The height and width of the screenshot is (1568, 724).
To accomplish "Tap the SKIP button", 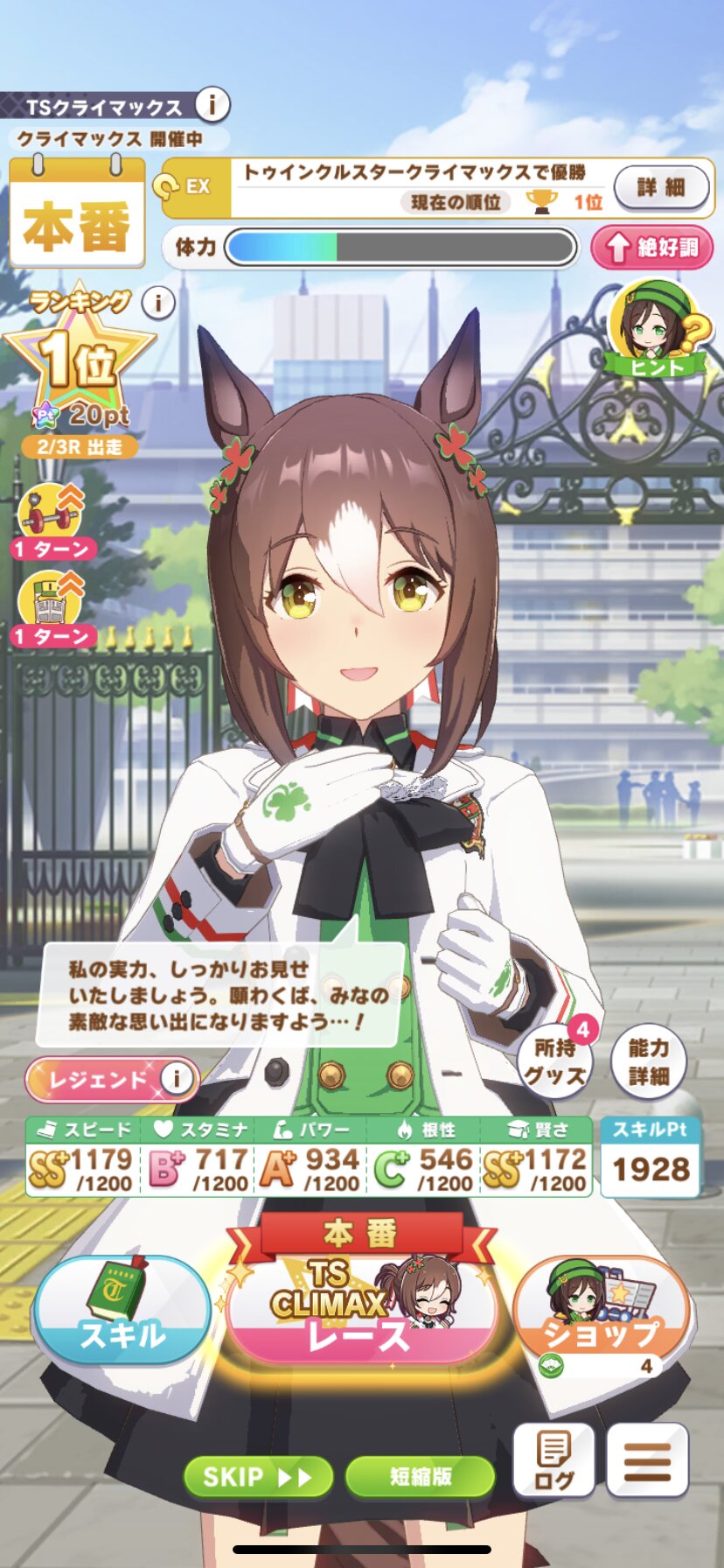I will click(258, 1477).
